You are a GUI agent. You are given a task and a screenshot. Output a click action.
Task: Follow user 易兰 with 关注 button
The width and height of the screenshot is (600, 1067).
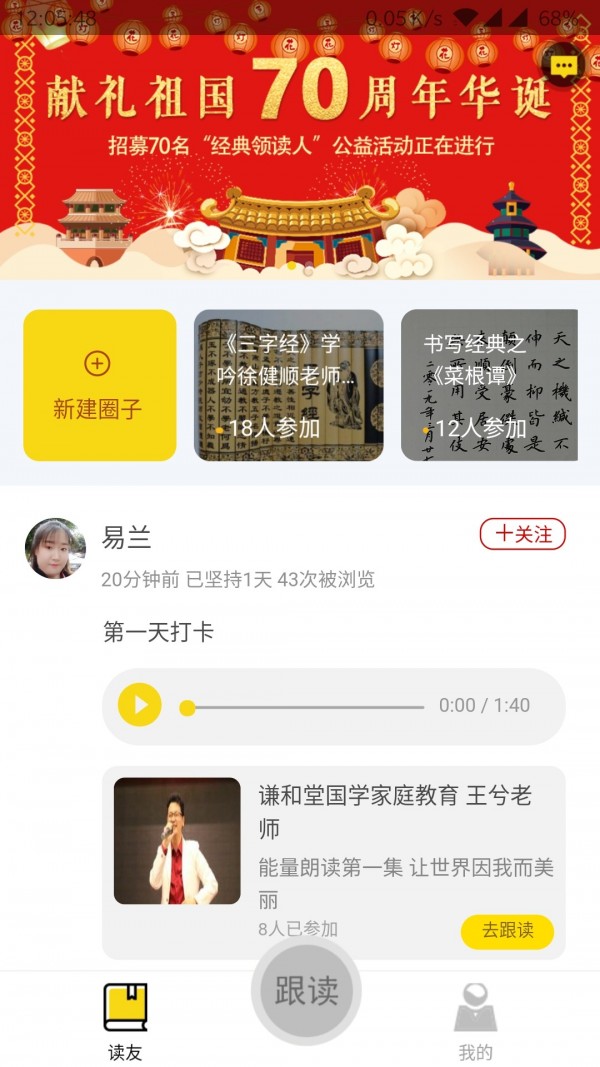[522, 534]
